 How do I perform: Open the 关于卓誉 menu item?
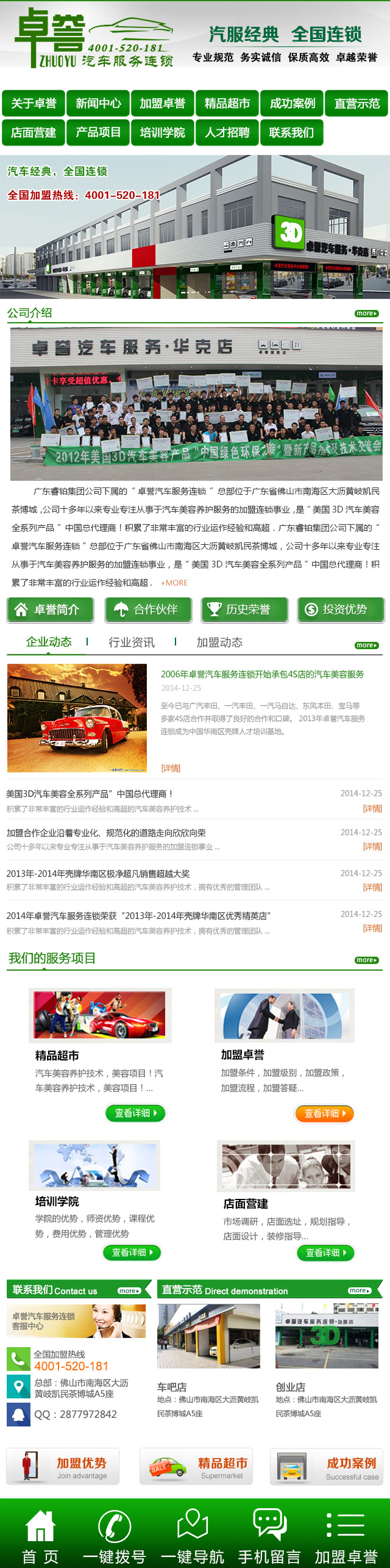(x=34, y=103)
